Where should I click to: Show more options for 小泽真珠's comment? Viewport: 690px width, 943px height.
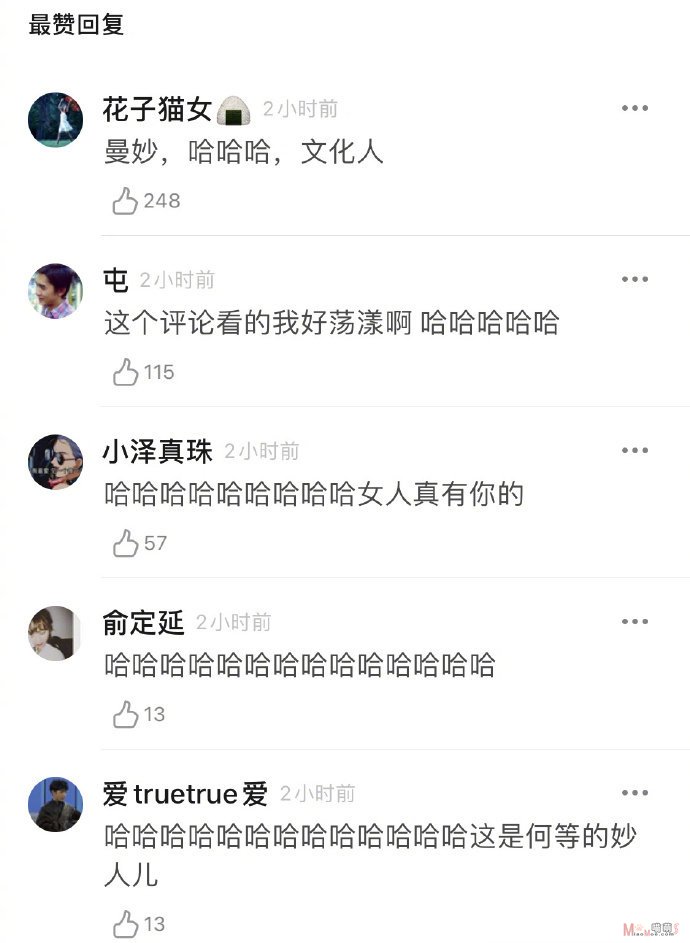635,450
